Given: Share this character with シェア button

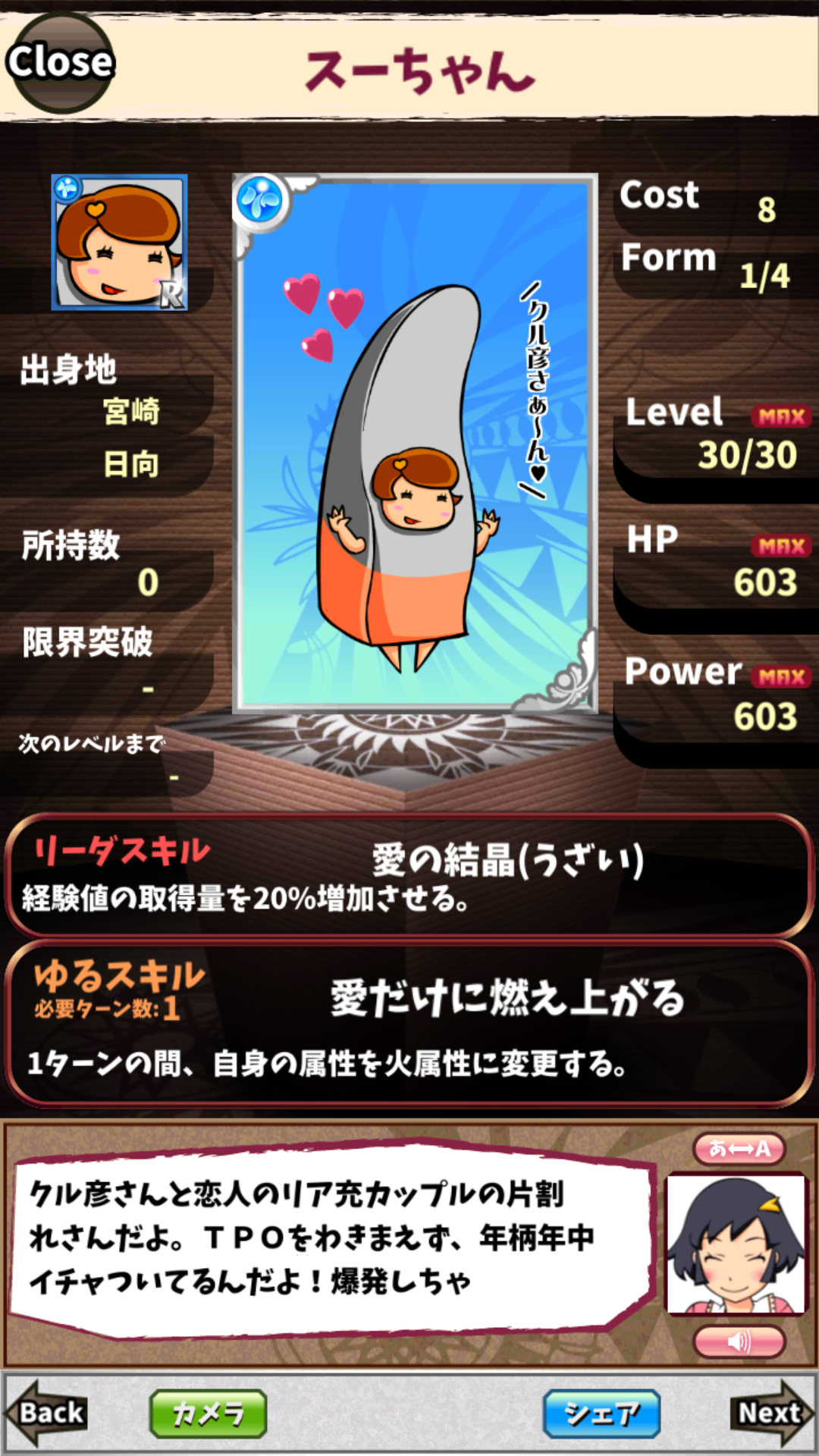Looking at the screenshot, I should [x=601, y=1414].
